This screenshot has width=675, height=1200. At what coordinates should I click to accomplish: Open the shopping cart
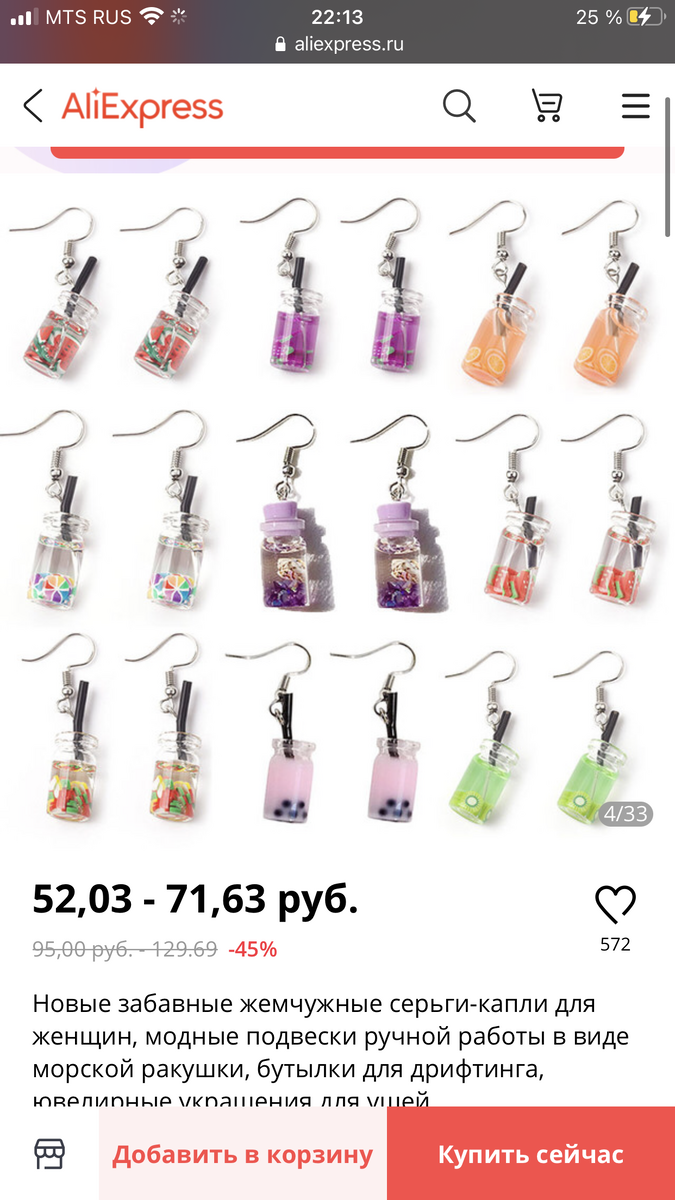(546, 105)
